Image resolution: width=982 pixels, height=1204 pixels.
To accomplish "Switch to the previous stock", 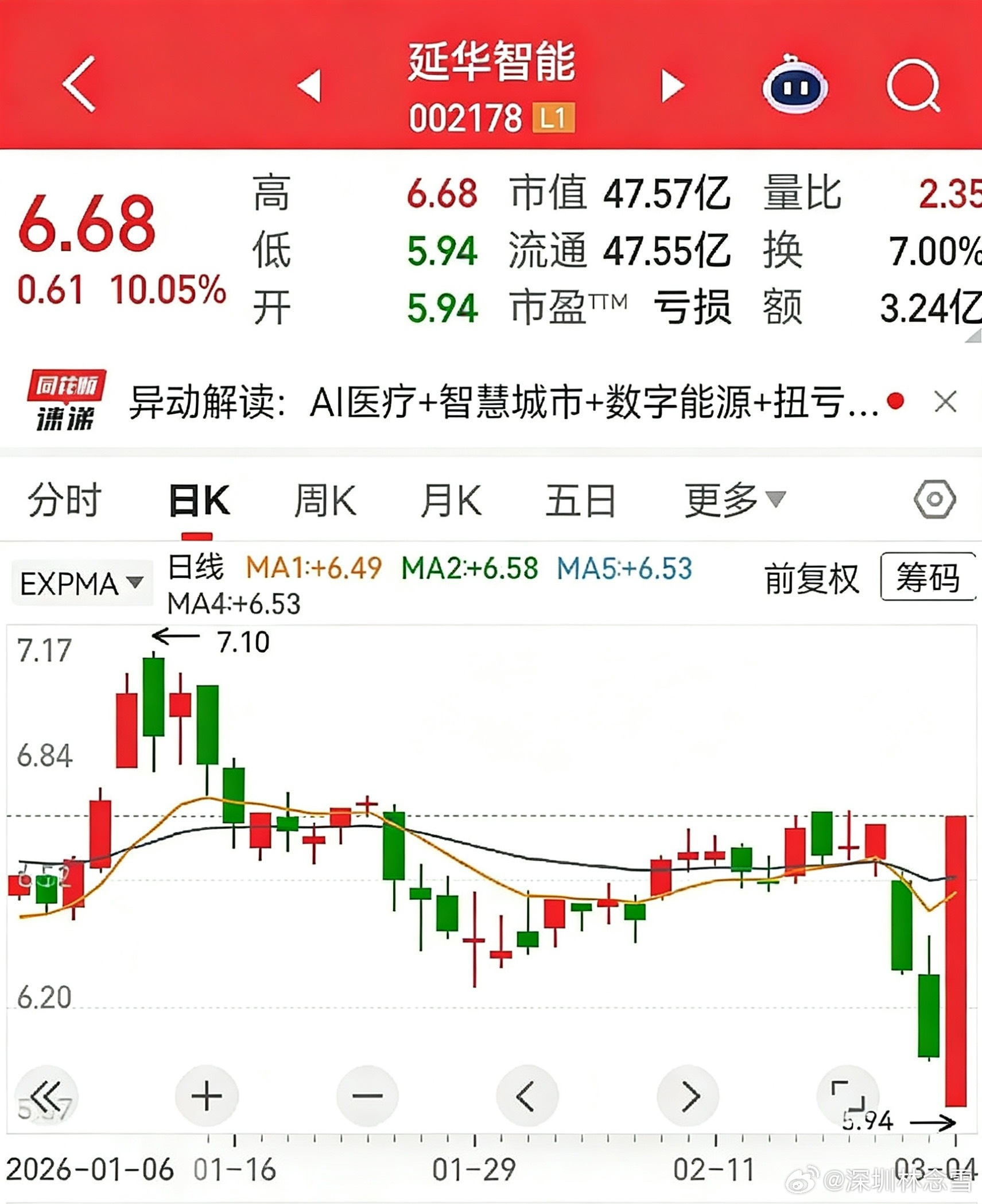I will (310, 86).
